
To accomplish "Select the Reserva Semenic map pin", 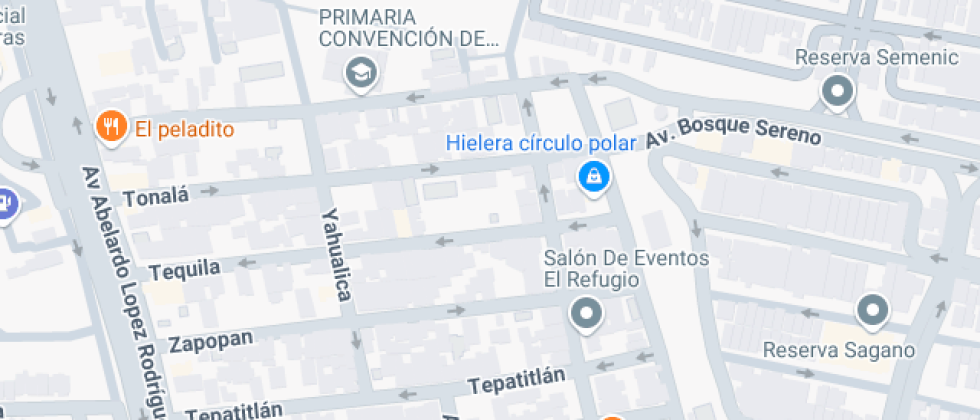I will 836,92.
